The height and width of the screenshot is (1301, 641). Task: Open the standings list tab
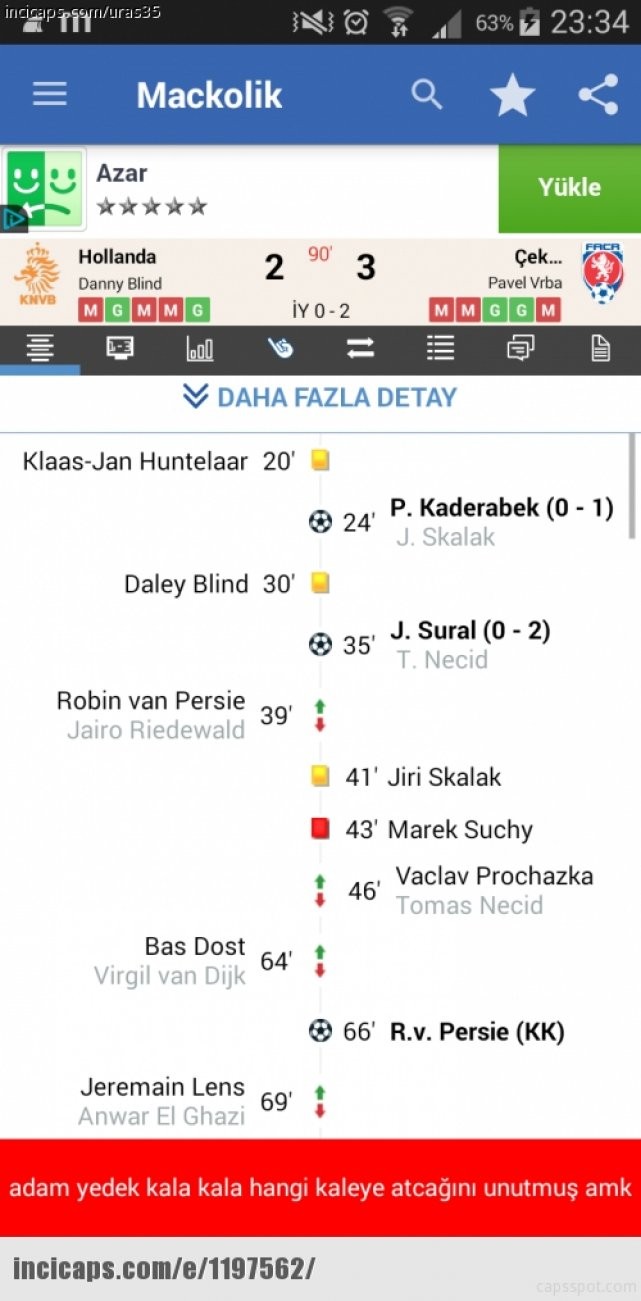440,348
